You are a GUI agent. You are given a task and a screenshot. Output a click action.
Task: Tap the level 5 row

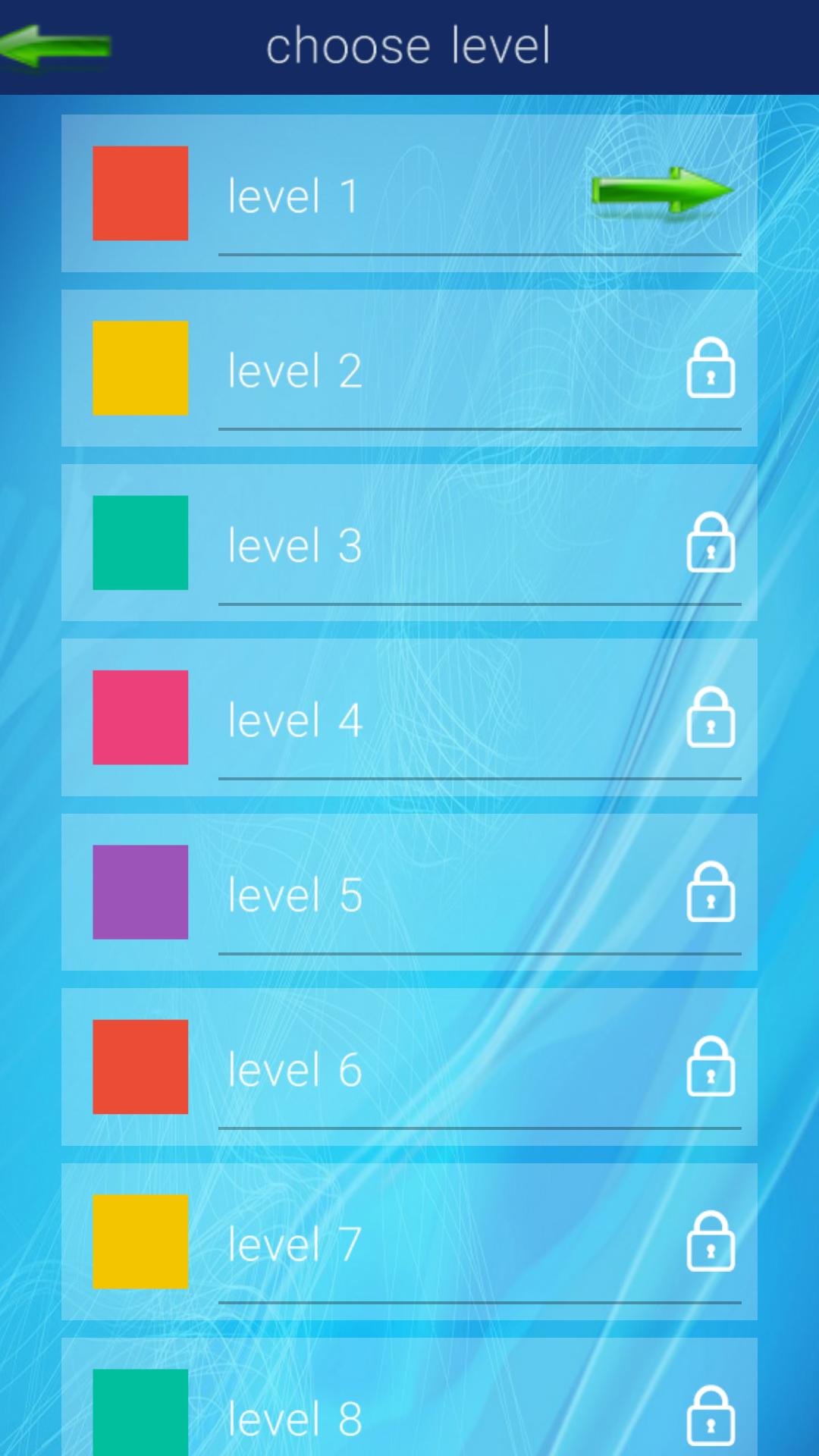[409, 893]
